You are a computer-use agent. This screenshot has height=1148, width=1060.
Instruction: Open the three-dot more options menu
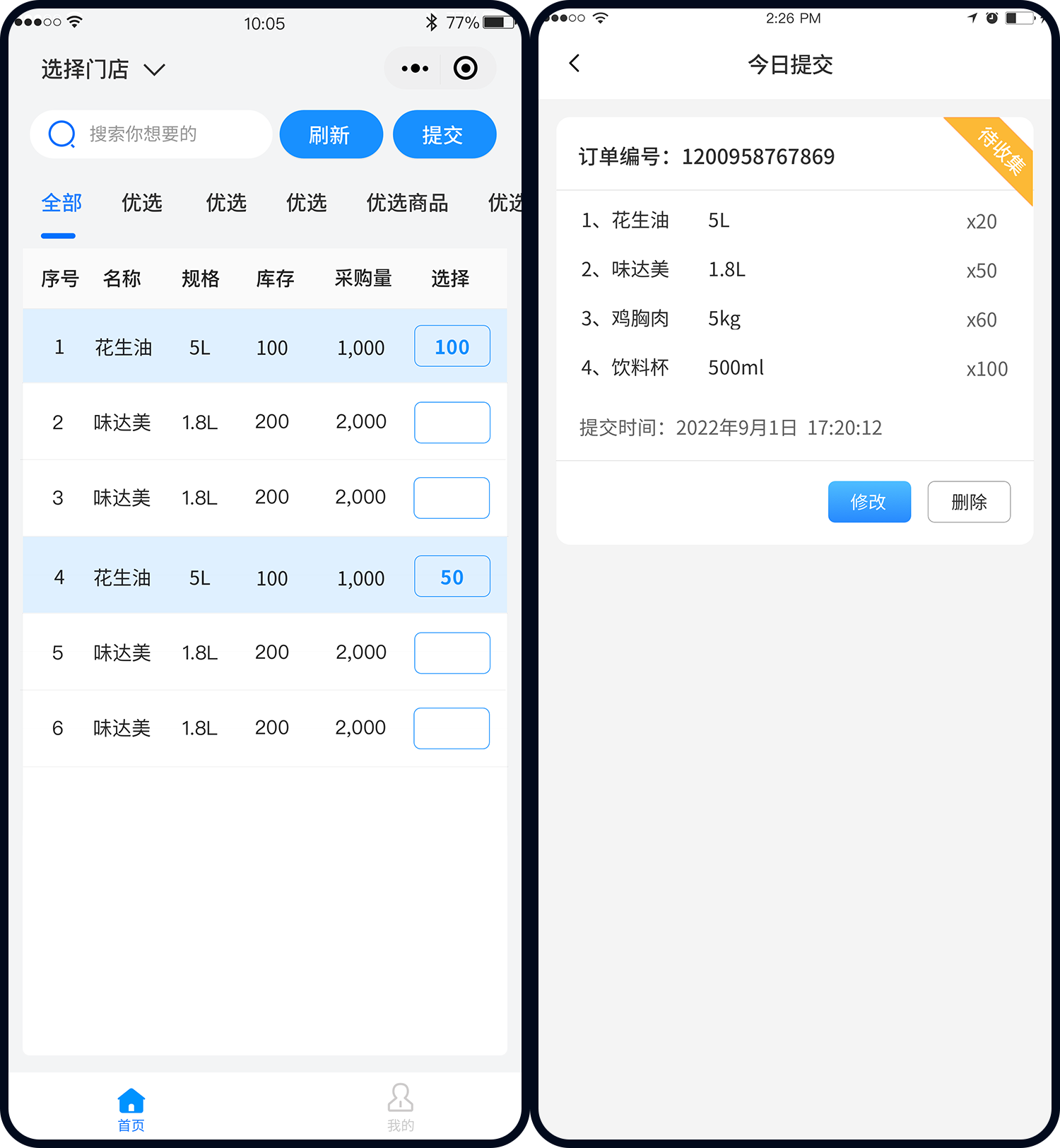tap(414, 68)
